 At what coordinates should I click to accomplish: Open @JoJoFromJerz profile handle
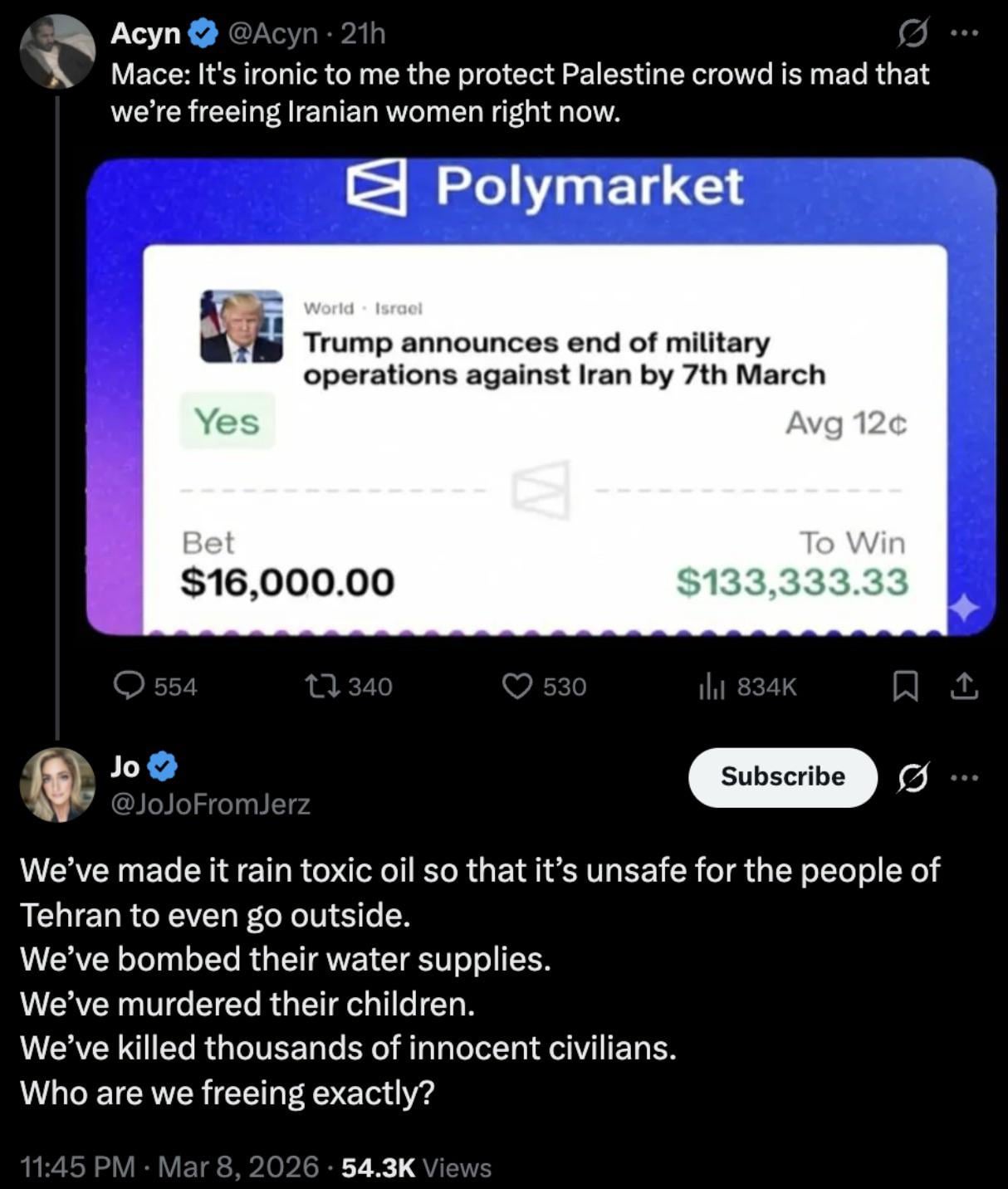[x=211, y=804]
